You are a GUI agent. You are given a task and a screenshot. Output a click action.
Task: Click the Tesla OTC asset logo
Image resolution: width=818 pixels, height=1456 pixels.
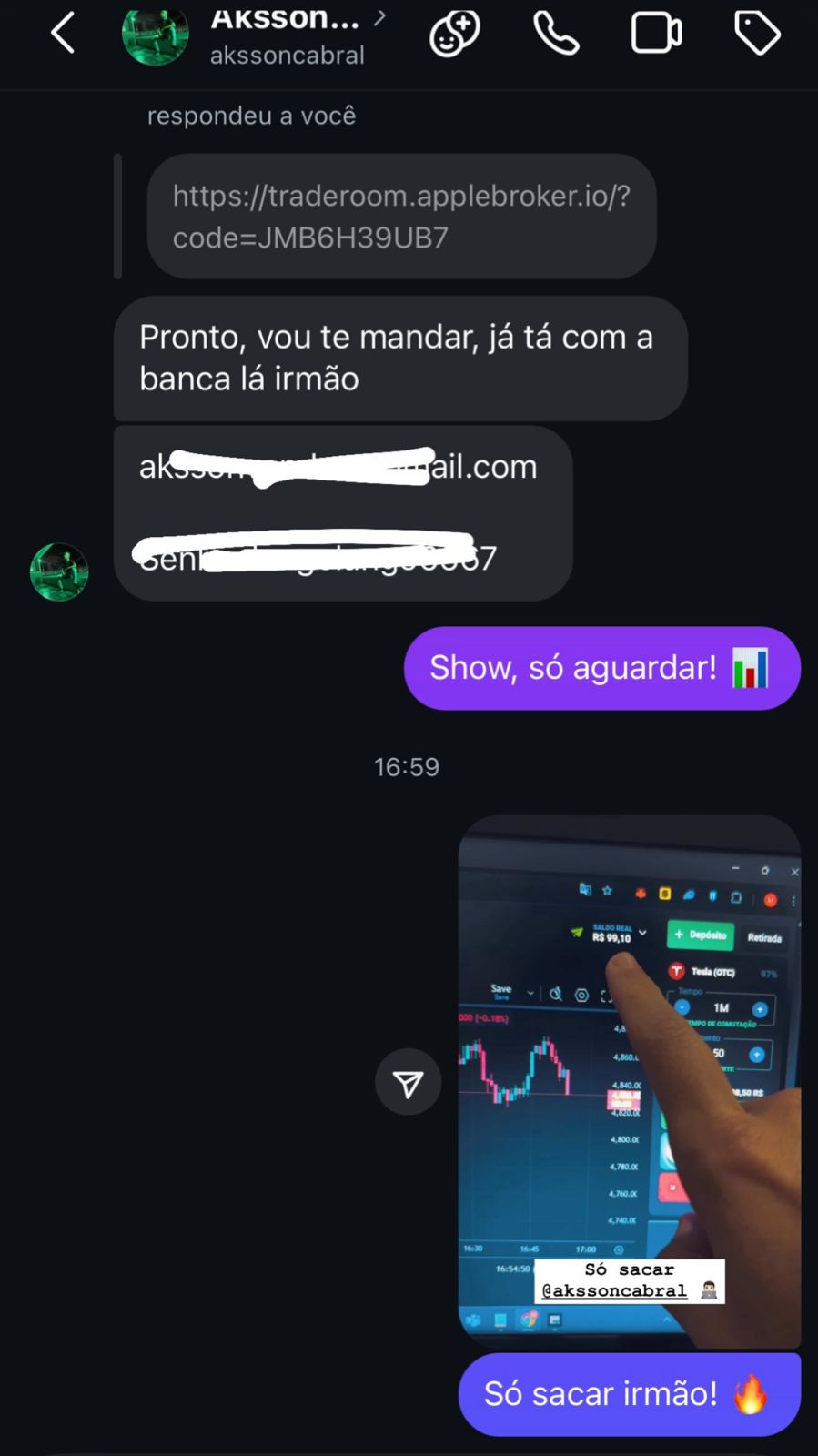pyautogui.click(x=677, y=971)
